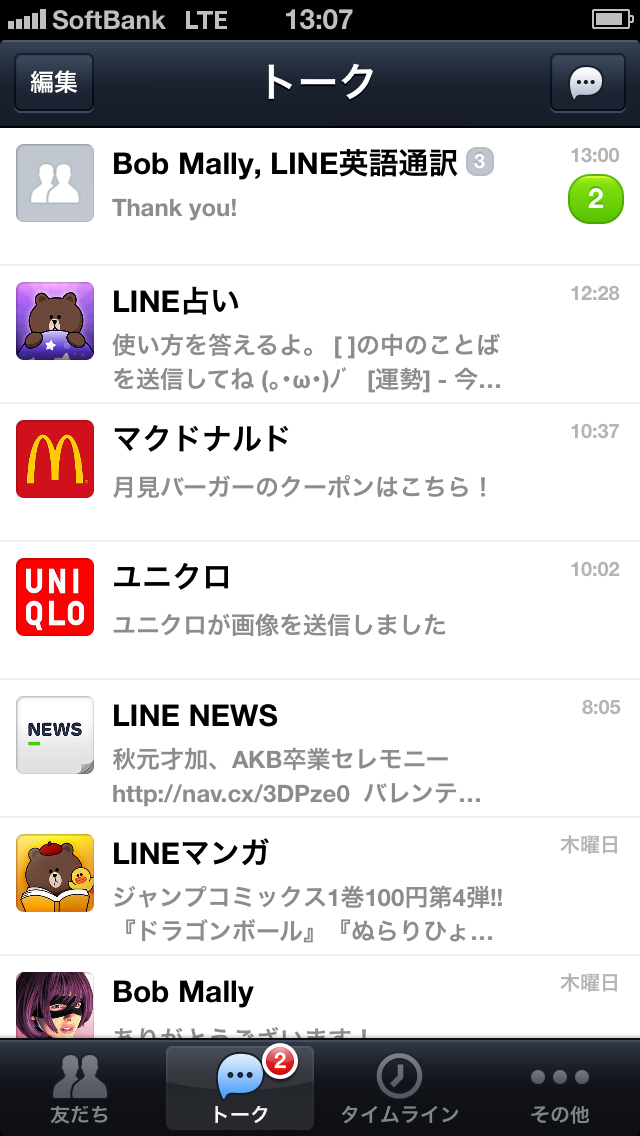Open the LINE NEWS chat

point(320,748)
